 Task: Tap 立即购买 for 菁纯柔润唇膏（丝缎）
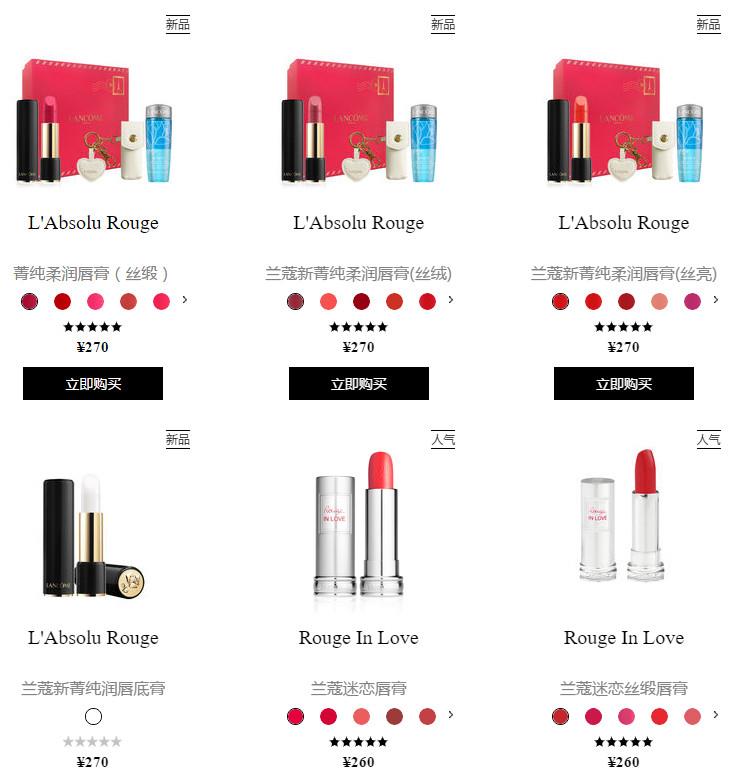[x=93, y=384]
